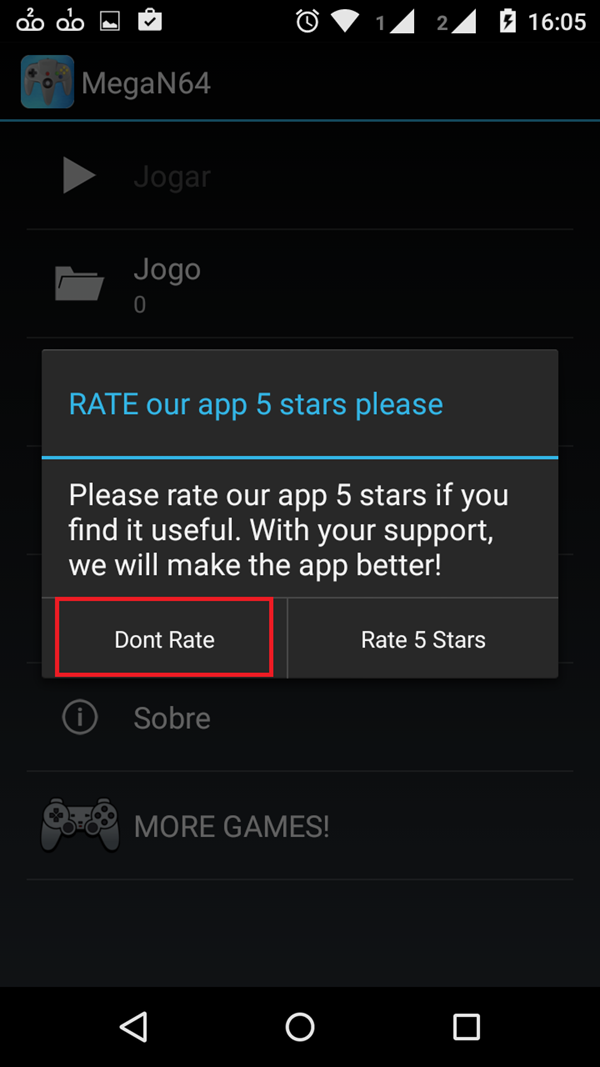Open recent apps overview

coord(466,1026)
